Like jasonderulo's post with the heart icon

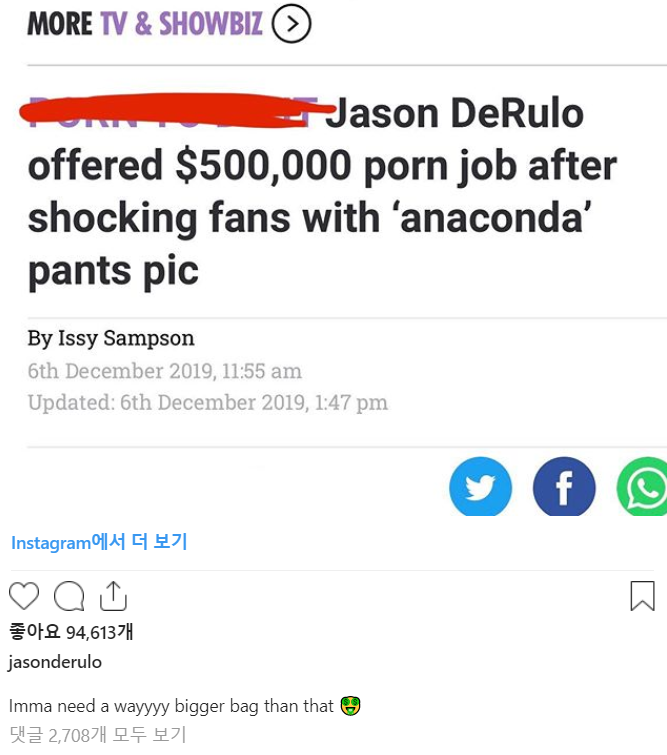point(24,596)
